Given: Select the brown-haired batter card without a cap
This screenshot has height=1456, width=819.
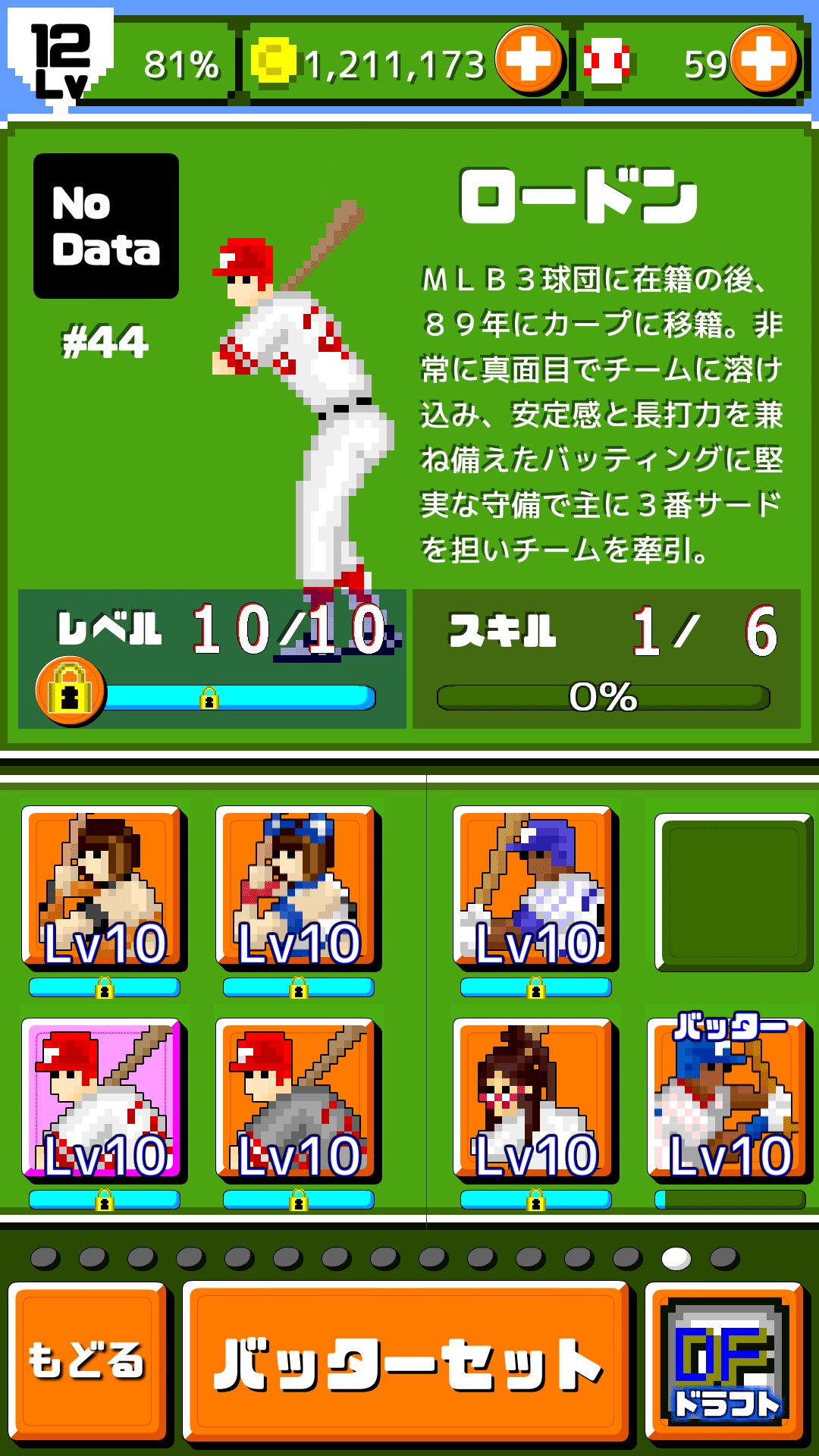Looking at the screenshot, I should coord(104,889).
